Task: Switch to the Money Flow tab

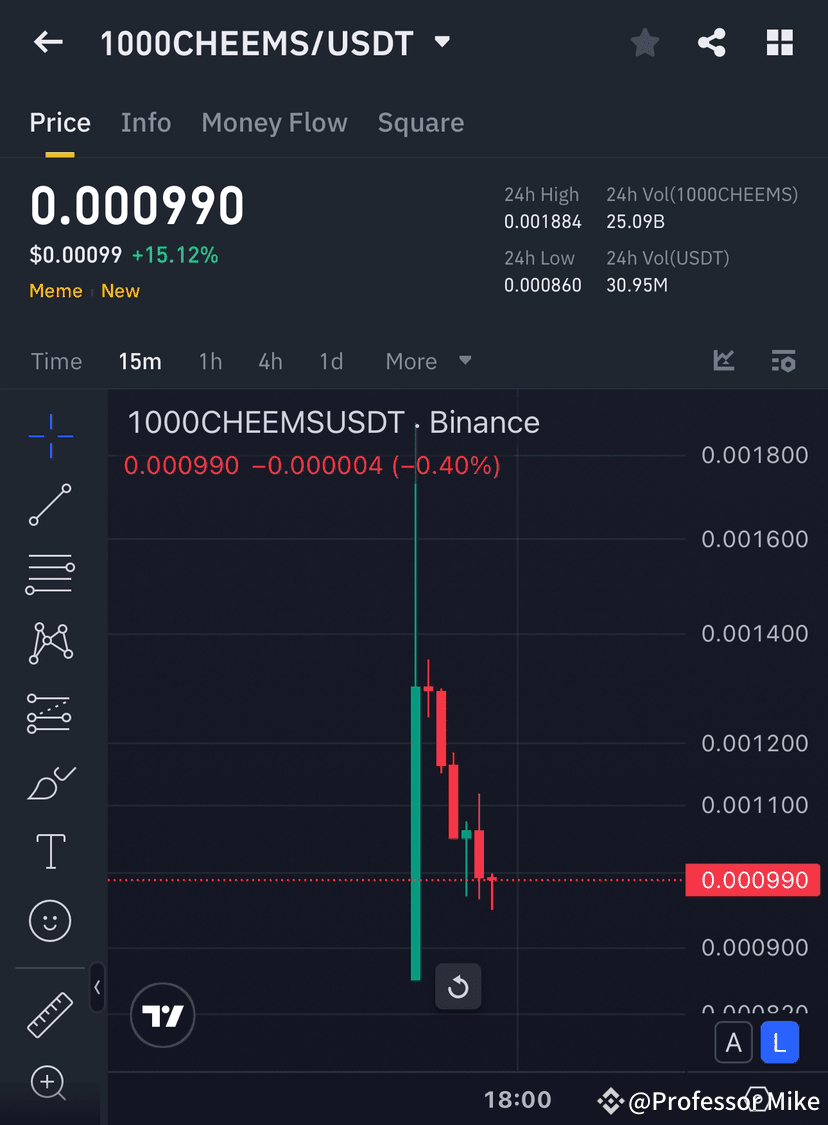Action: click(274, 122)
